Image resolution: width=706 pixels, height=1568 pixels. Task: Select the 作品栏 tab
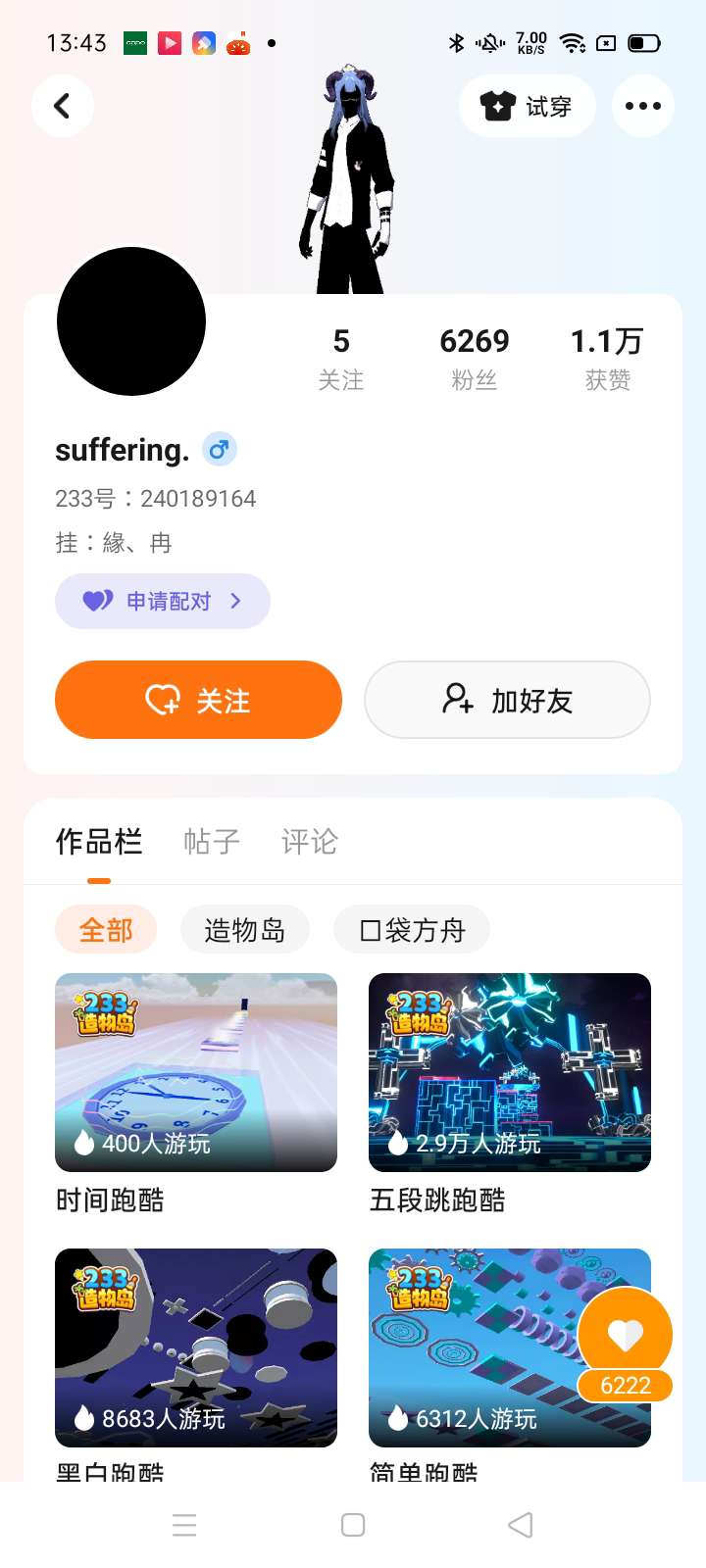[x=99, y=841]
